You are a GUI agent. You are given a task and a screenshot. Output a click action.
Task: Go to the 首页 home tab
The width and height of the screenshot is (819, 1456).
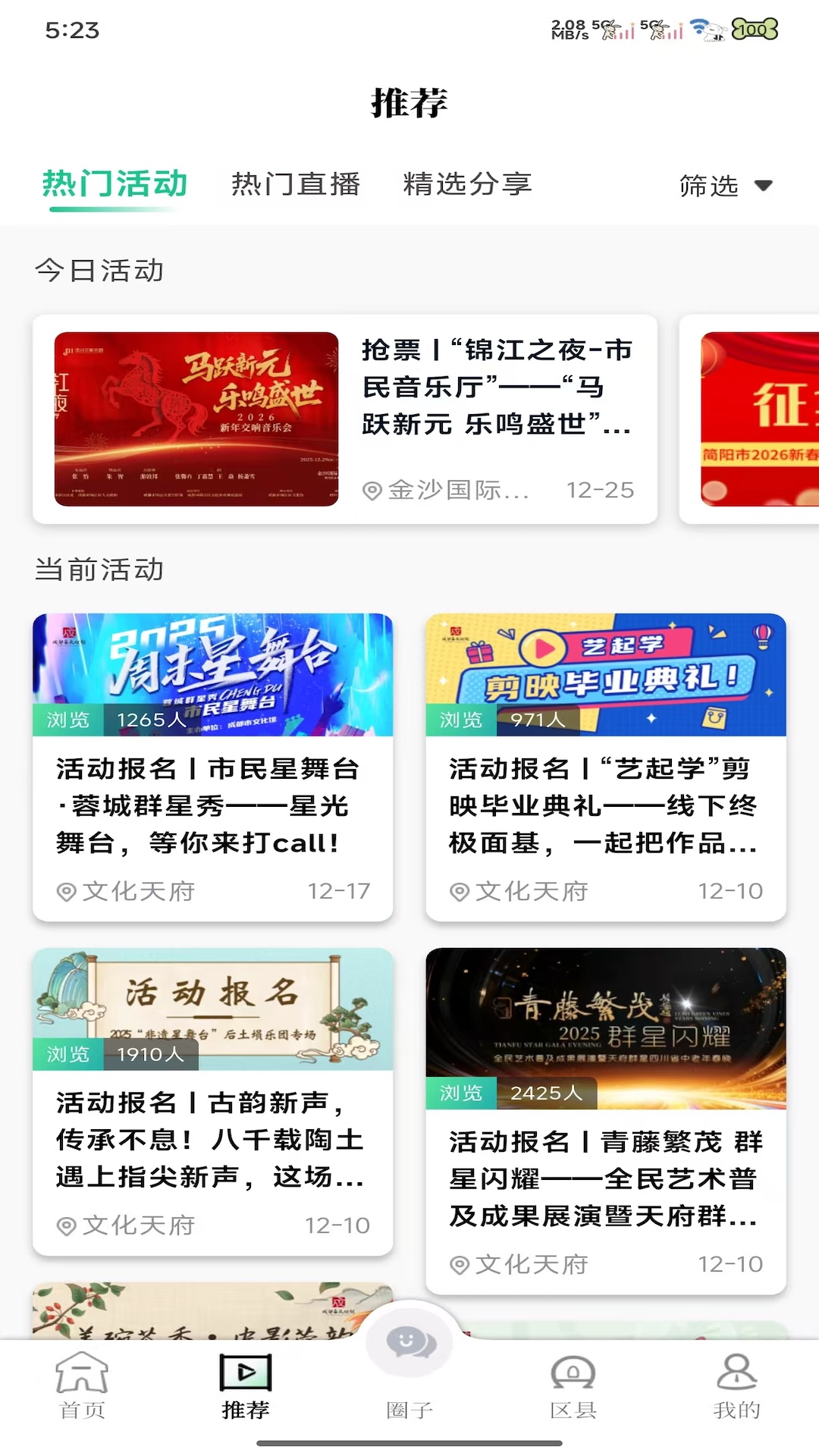82,1385
